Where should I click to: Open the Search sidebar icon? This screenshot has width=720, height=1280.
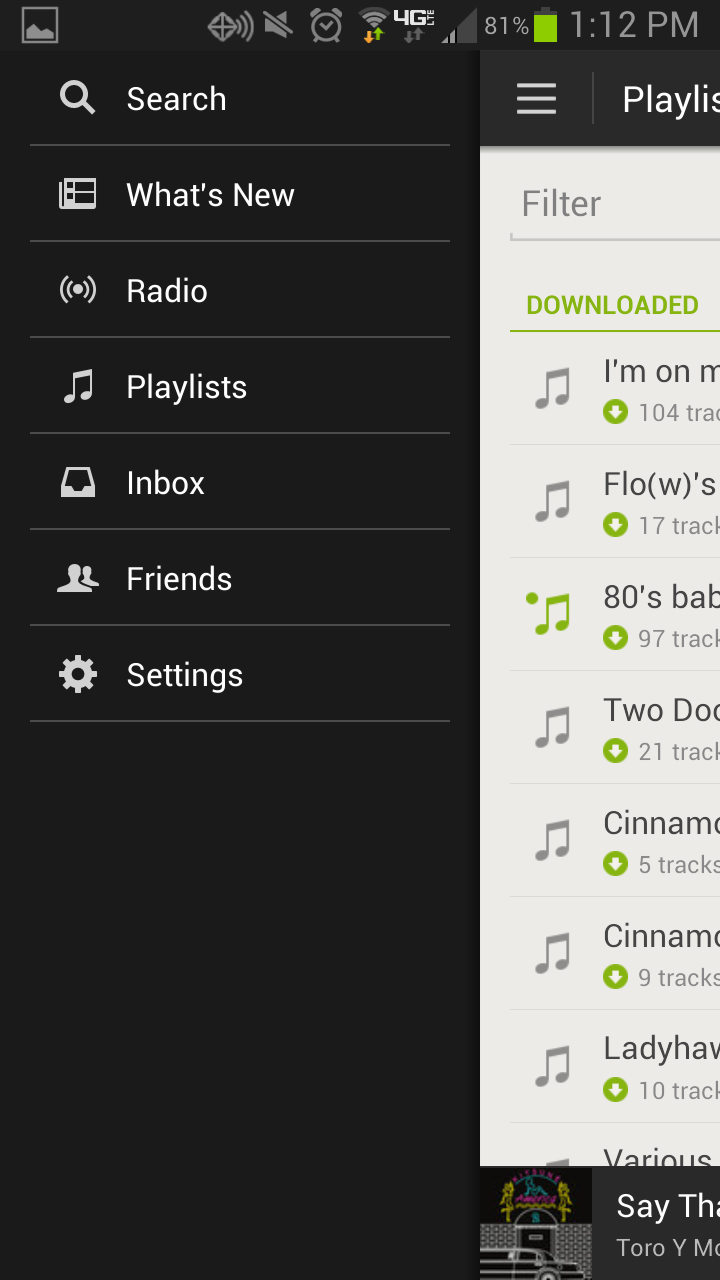[77, 97]
